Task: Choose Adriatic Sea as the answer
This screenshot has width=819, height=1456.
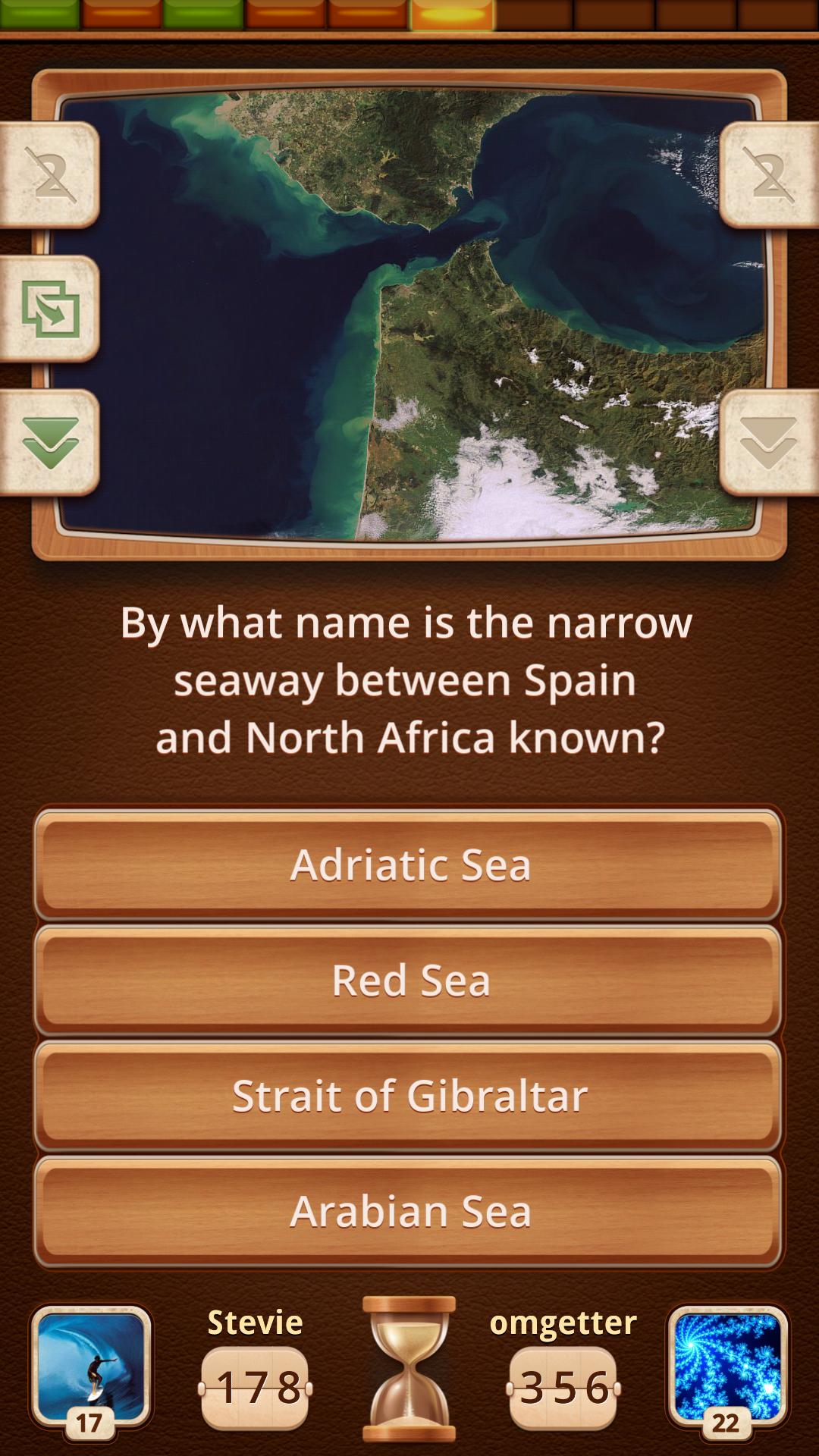Action: 409,864
